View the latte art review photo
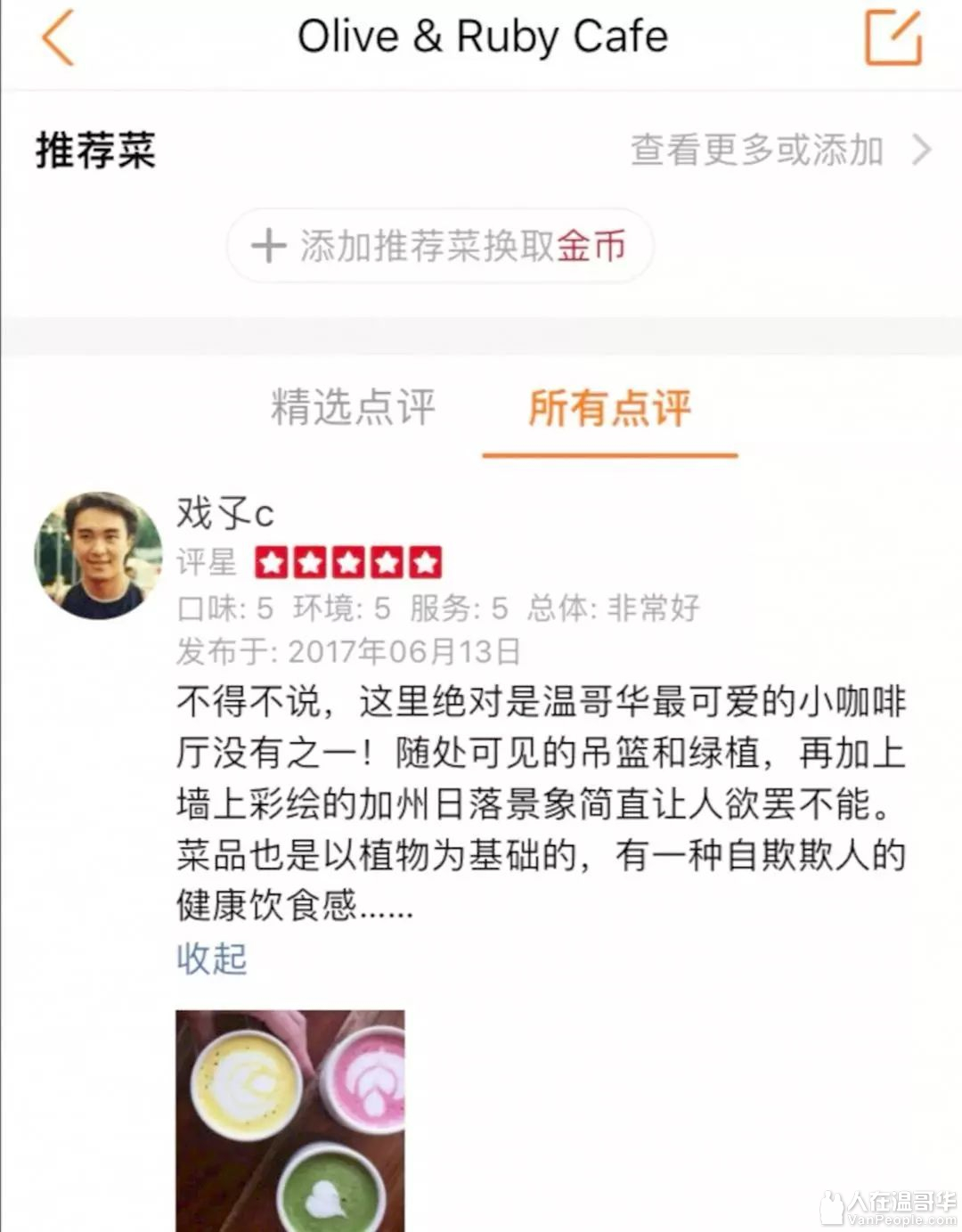The width and height of the screenshot is (962, 1232). coord(290,1119)
